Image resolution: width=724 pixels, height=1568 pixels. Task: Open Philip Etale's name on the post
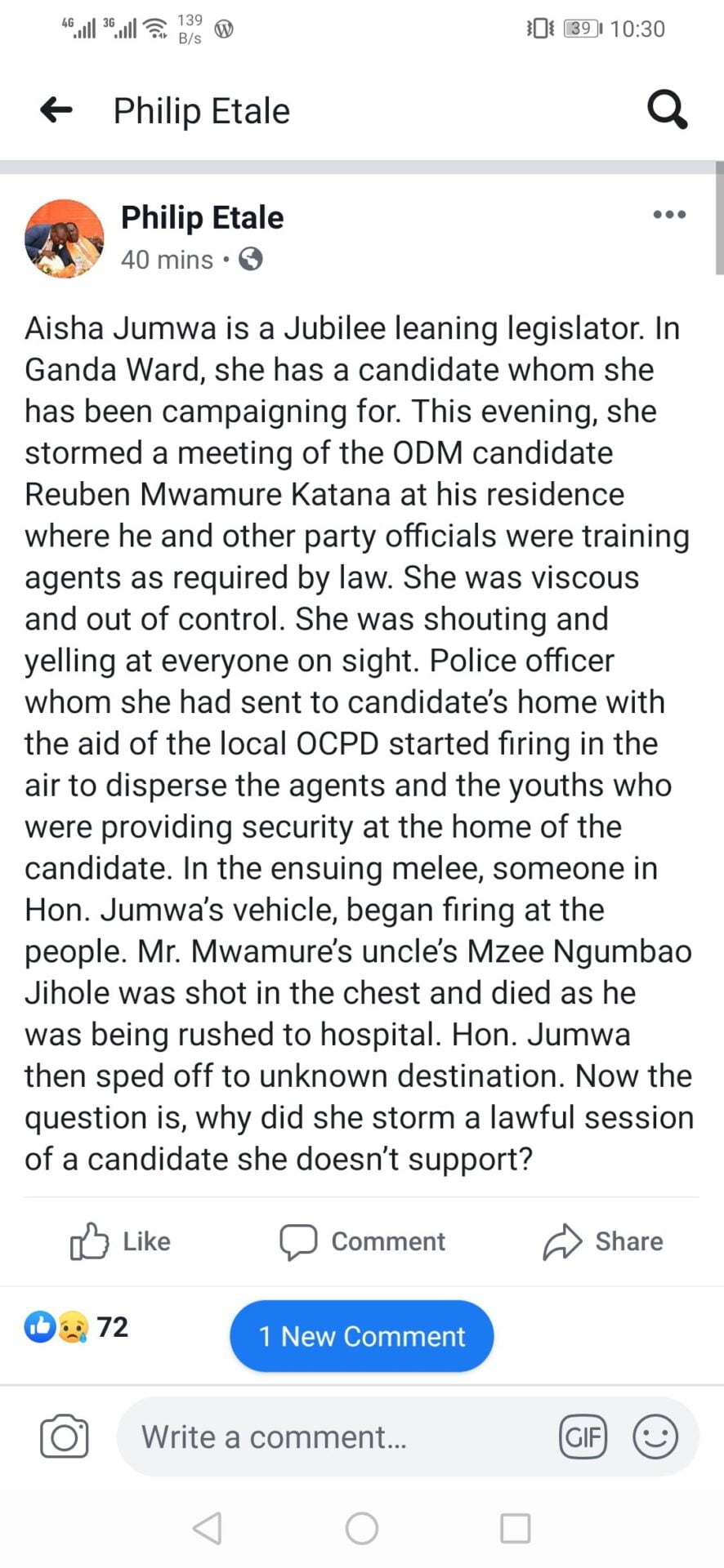click(202, 218)
